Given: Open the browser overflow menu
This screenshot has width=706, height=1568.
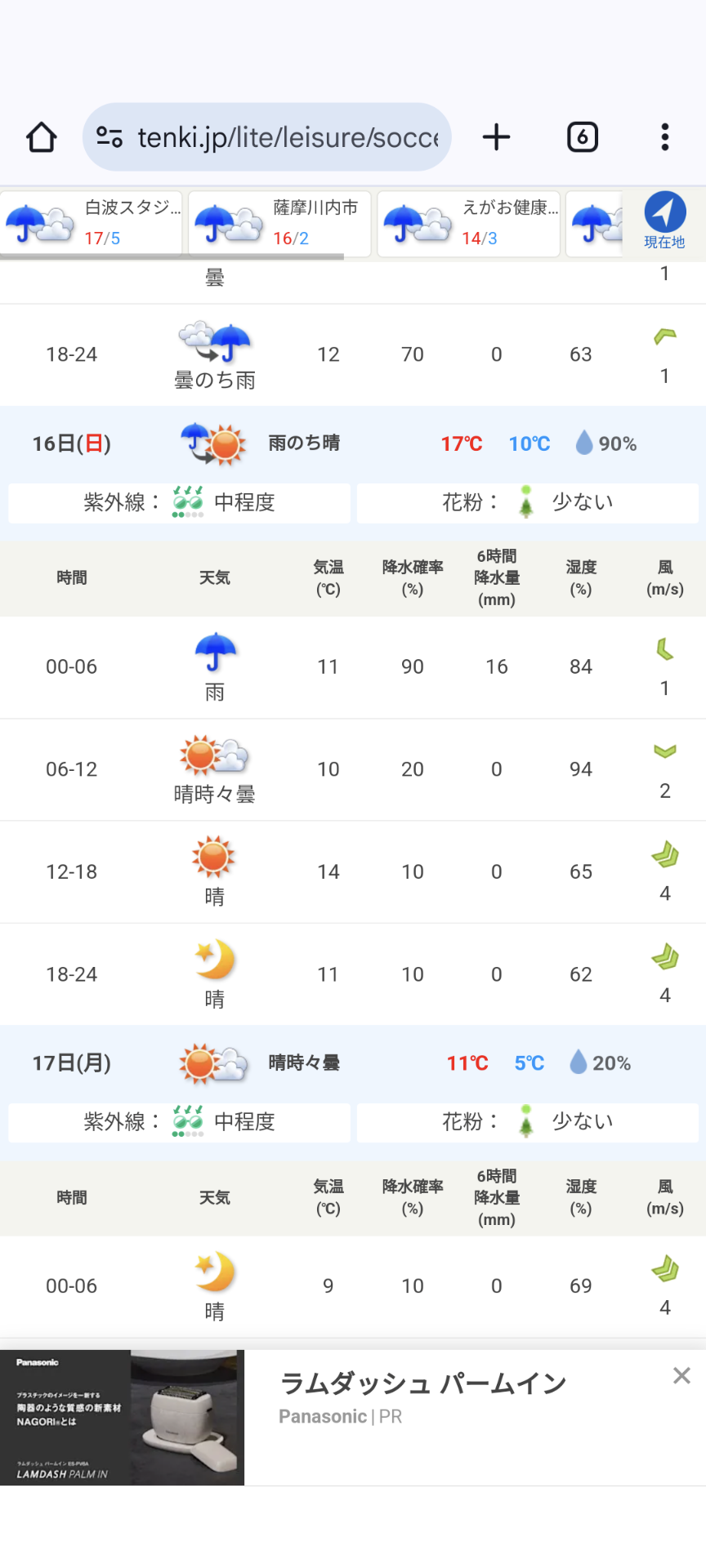Looking at the screenshot, I should [665, 137].
